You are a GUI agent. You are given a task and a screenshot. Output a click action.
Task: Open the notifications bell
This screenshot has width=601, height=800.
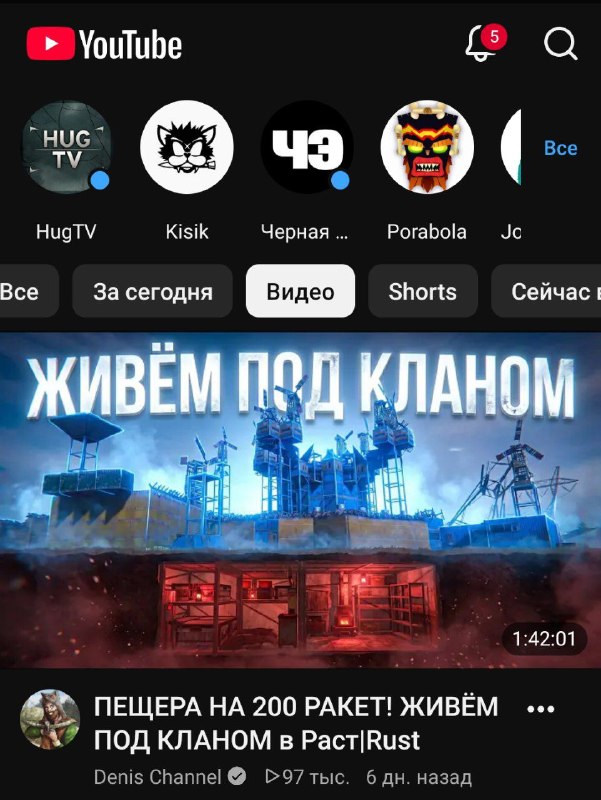click(485, 43)
